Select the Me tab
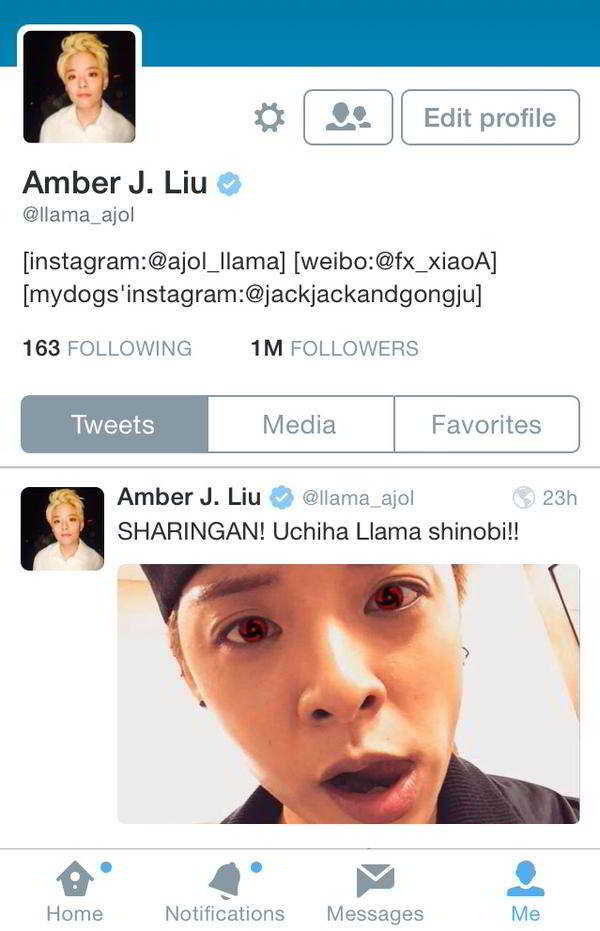 click(525, 892)
